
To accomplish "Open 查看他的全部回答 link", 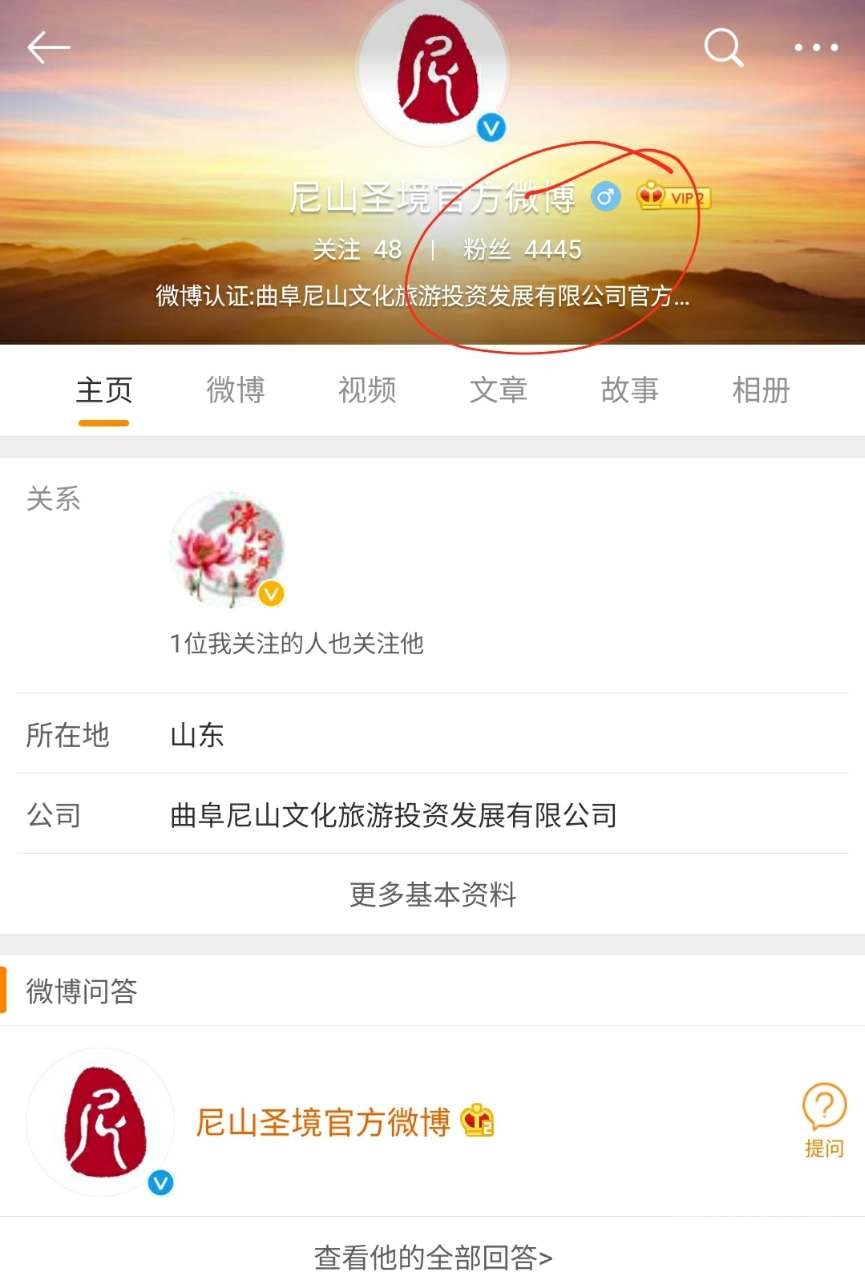I will click(432, 1256).
